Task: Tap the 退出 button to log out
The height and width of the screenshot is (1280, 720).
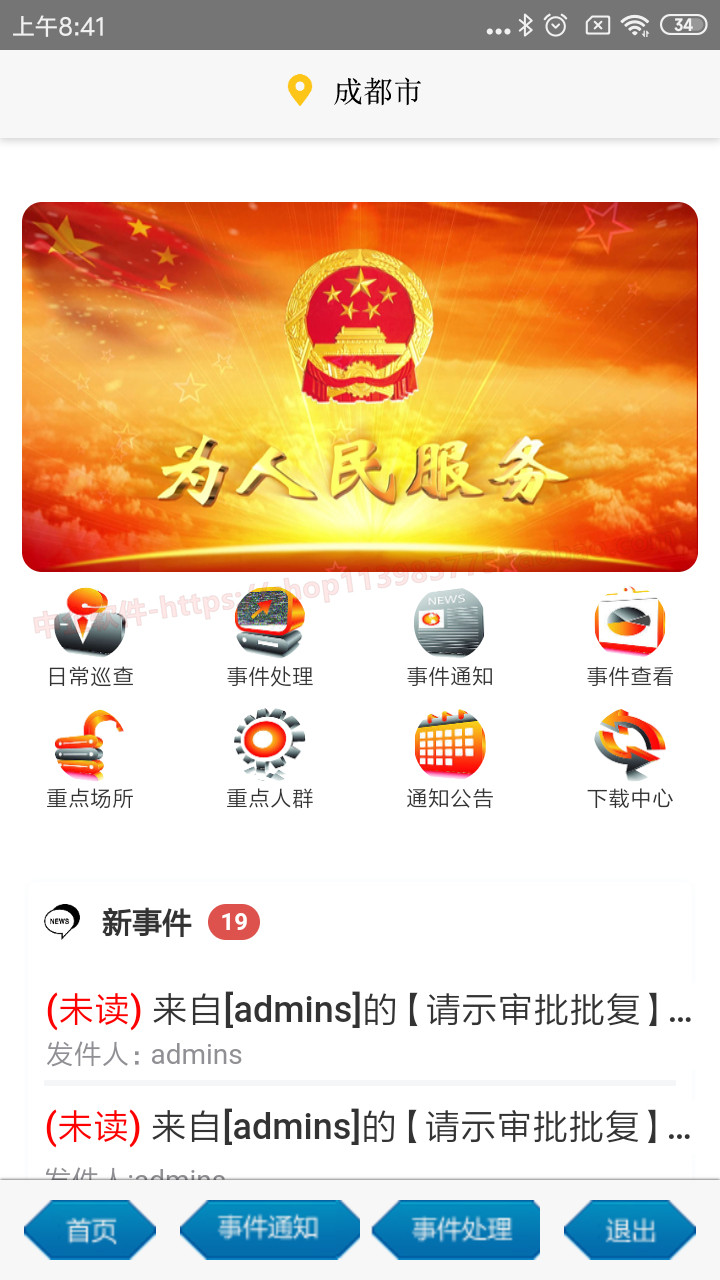Action: (630, 1229)
